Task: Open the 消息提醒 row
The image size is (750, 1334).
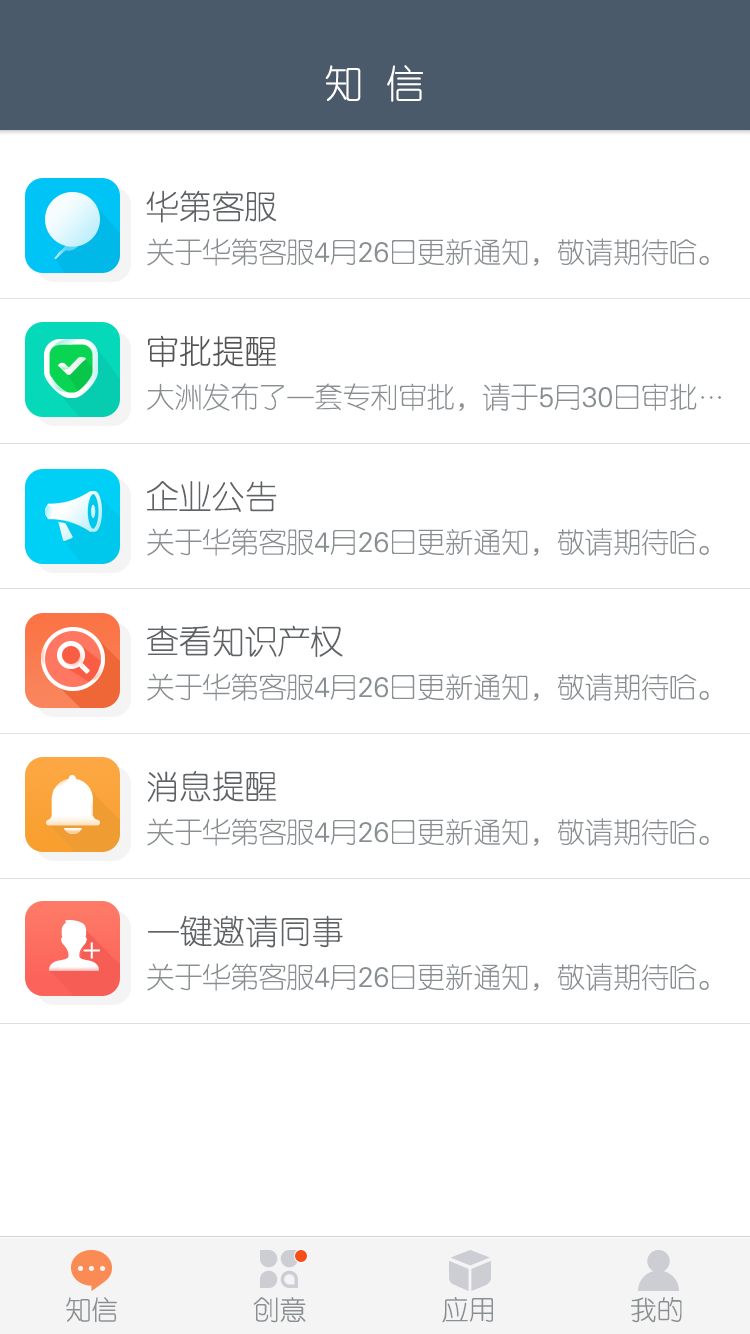Action: point(375,806)
